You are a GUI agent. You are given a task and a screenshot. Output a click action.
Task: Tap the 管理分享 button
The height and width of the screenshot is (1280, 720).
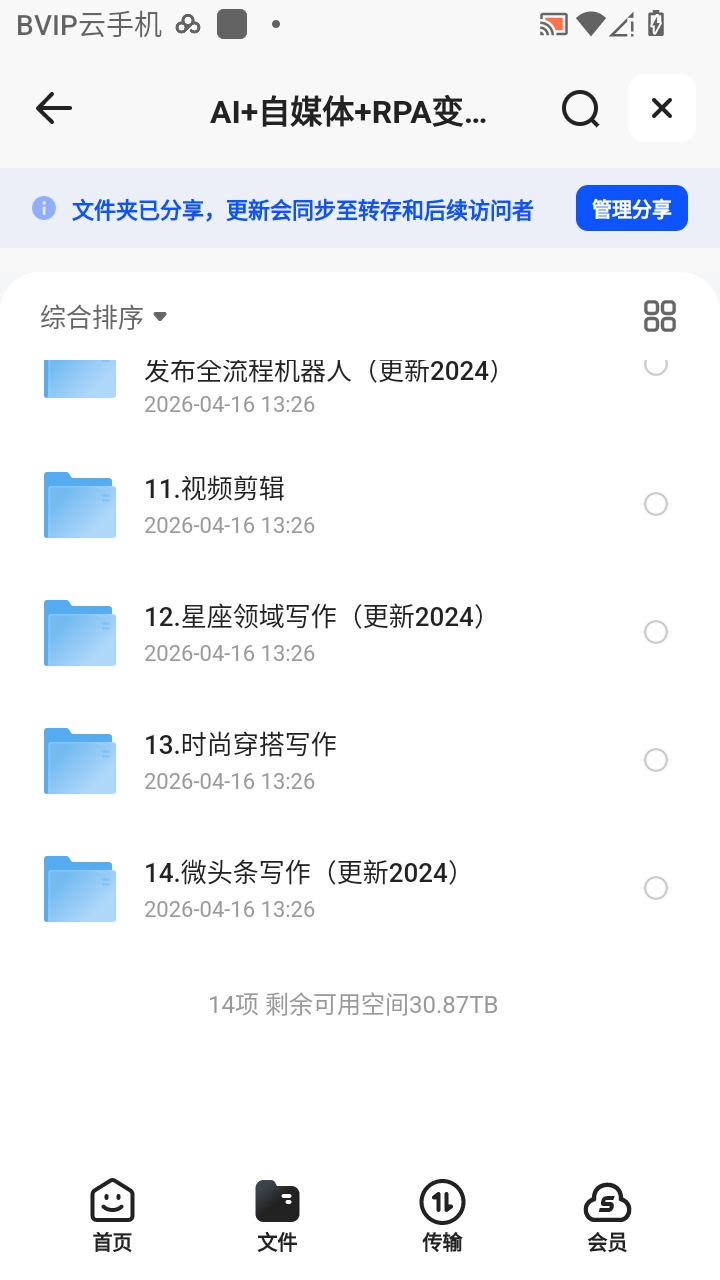coord(631,208)
